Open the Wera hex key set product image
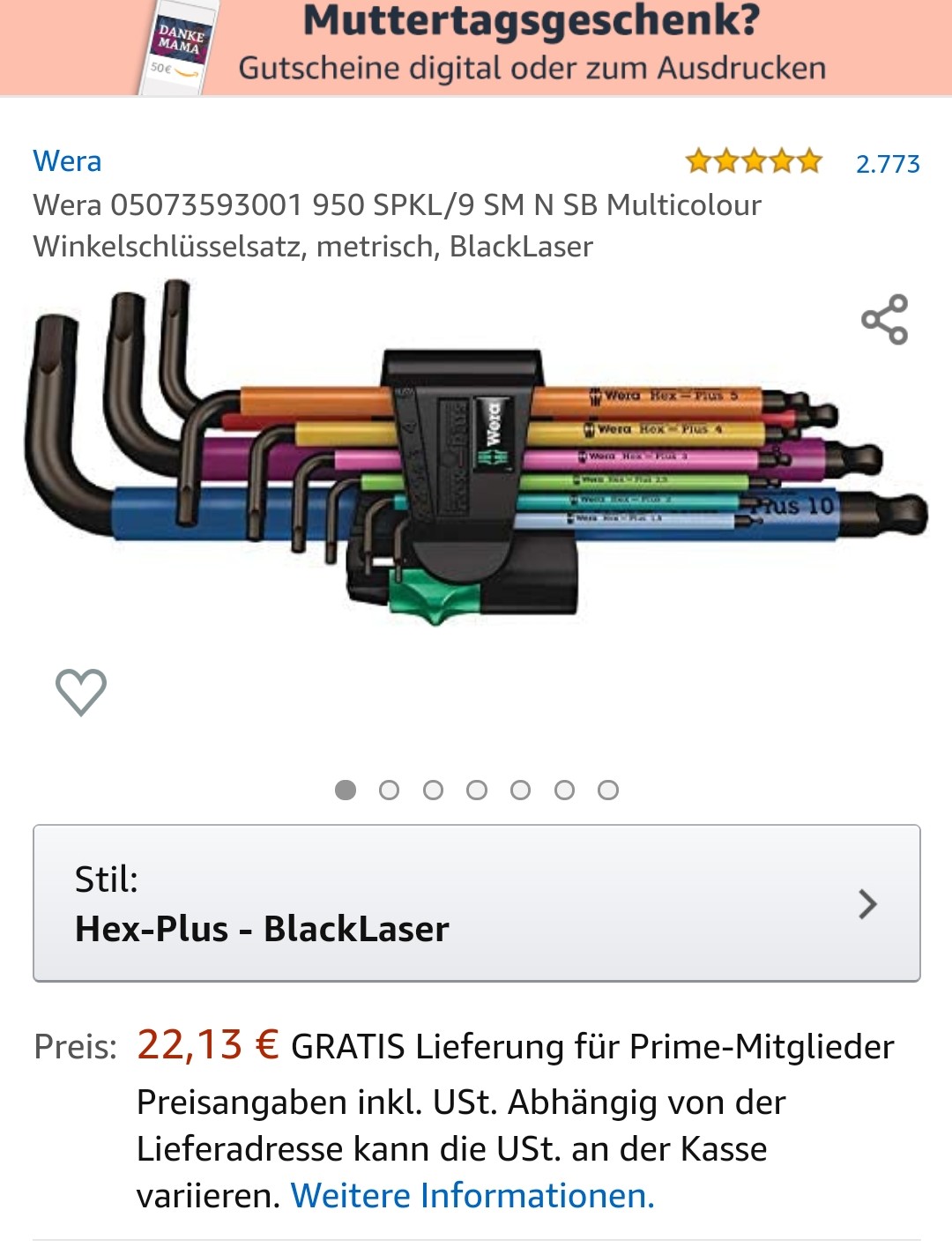 [x=476, y=458]
